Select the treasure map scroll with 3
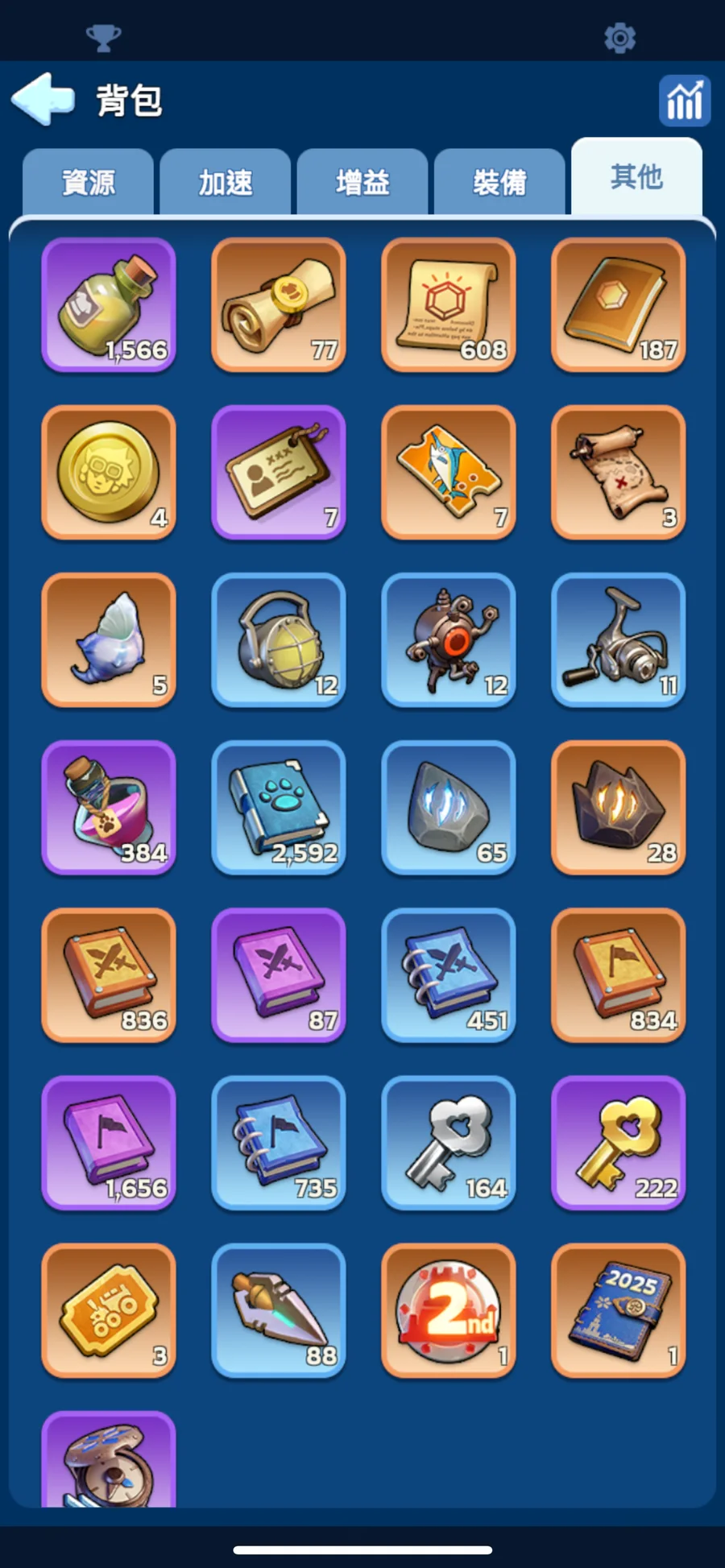Screen dimensions: 725x1568 (x=619, y=472)
